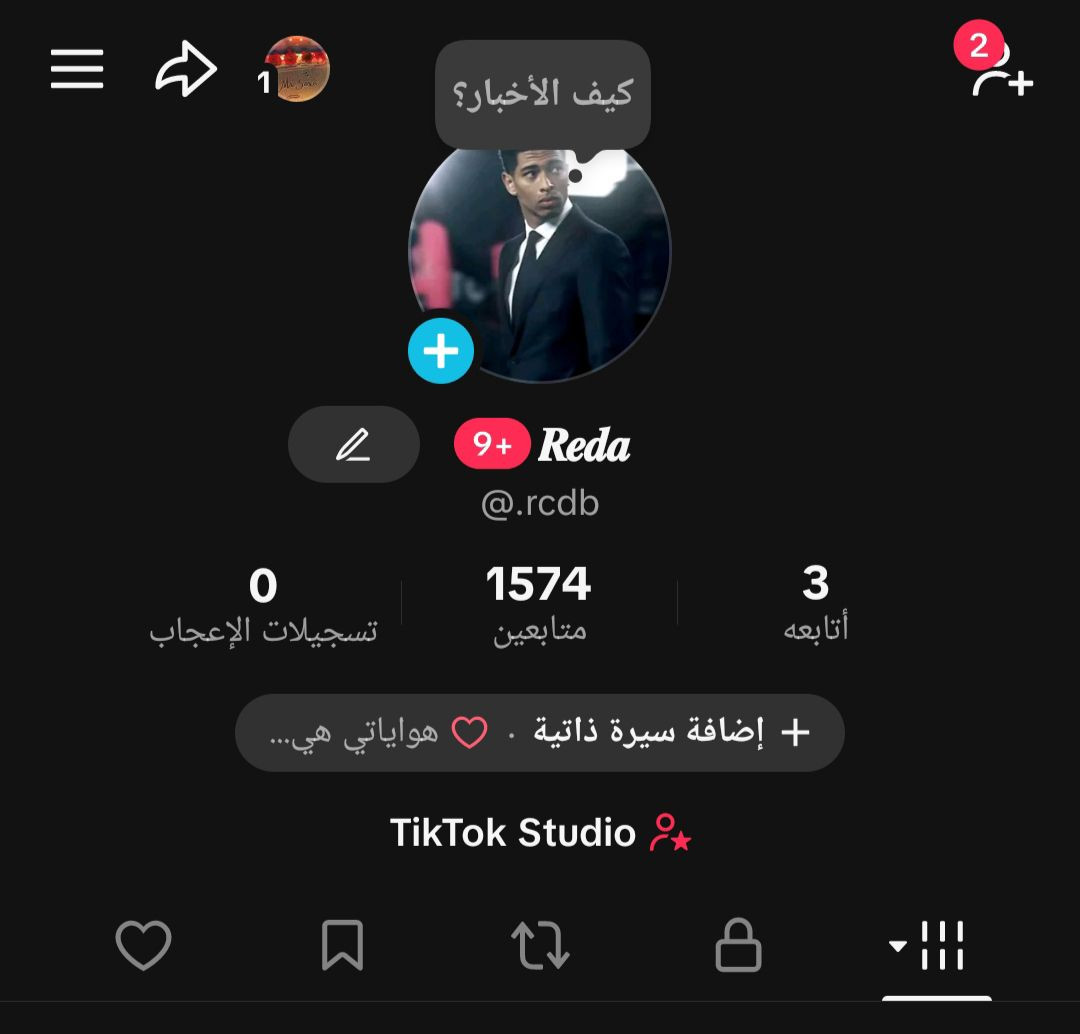This screenshot has height=1034, width=1080.
Task: Open the hamburger menu
Action: 77,70
